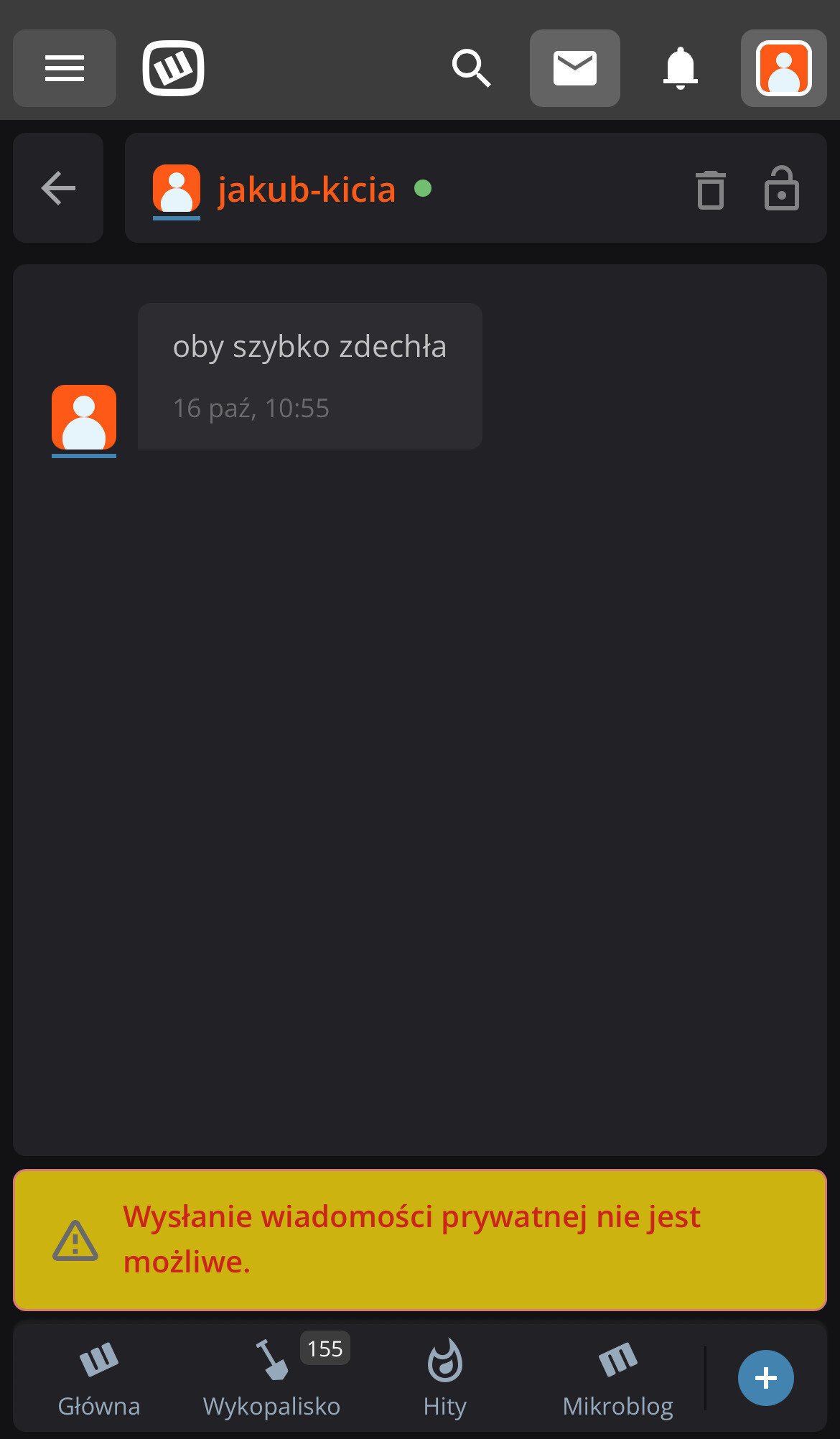Screen dimensions: 840x1439
Task: Tap the Wykop logo to go home
Action: pyautogui.click(x=173, y=68)
